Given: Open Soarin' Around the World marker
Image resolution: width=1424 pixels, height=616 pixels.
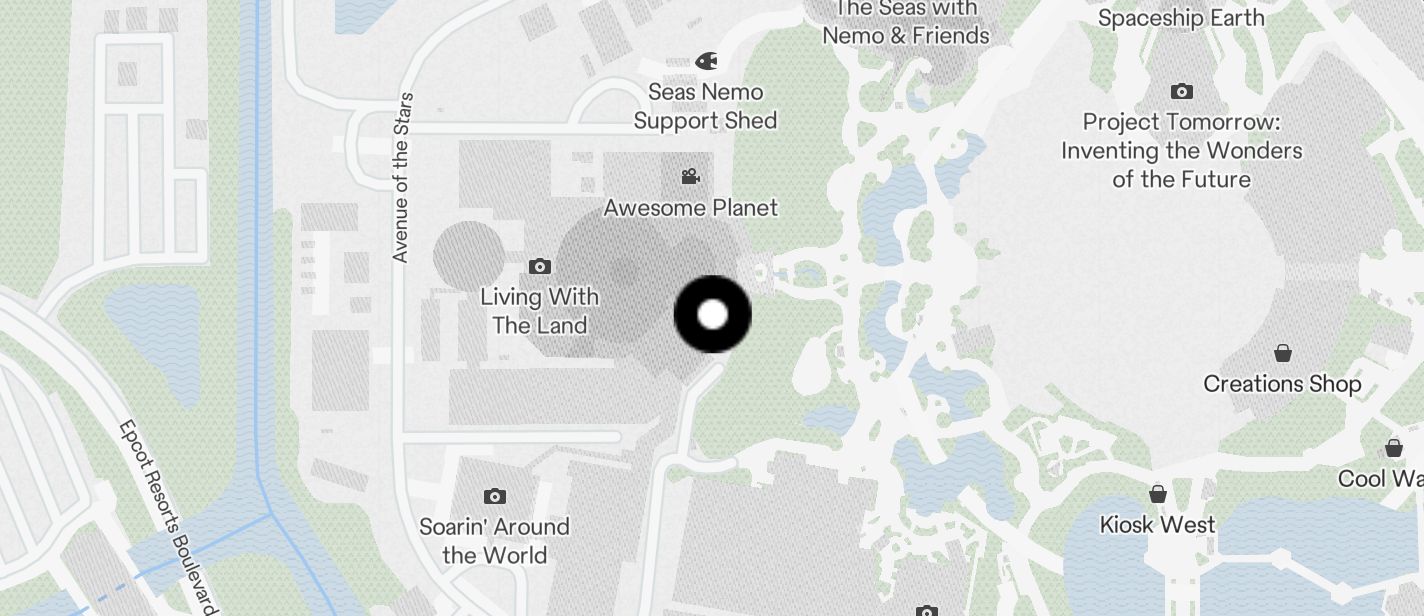Looking at the screenshot, I should [x=494, y=497].
